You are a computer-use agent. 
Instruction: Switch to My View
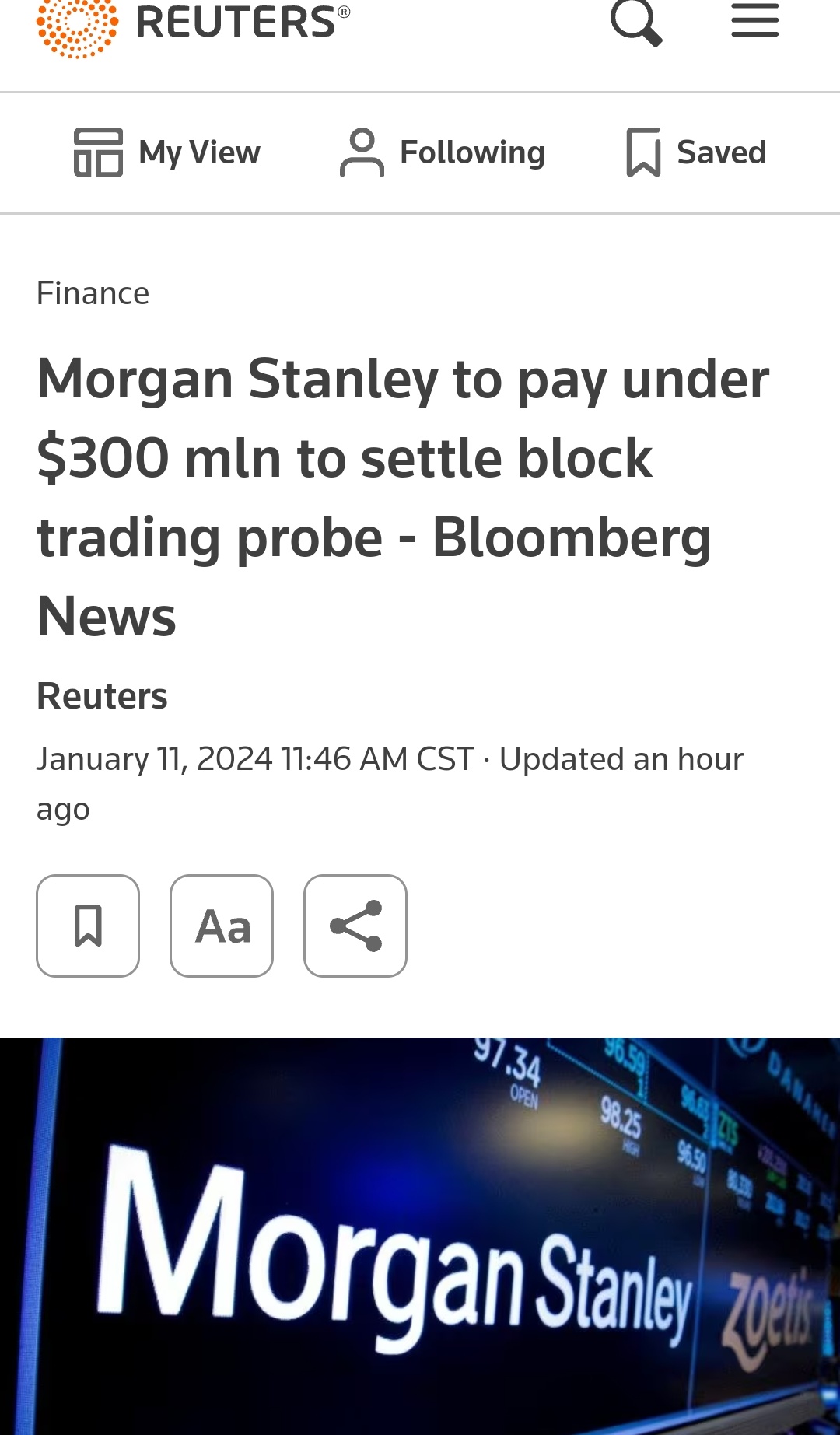[x=167, y=152]
